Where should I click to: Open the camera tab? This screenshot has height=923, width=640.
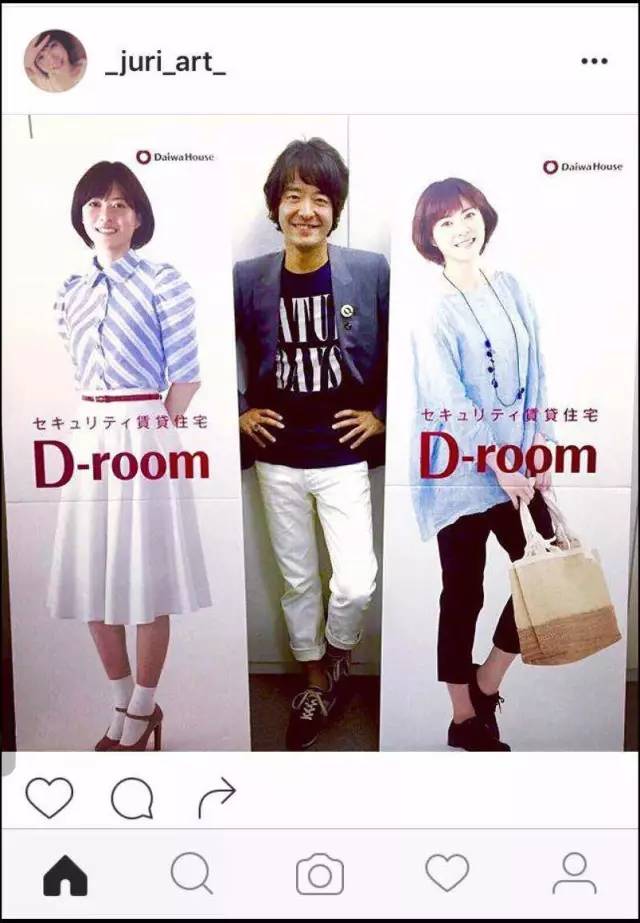320,875
